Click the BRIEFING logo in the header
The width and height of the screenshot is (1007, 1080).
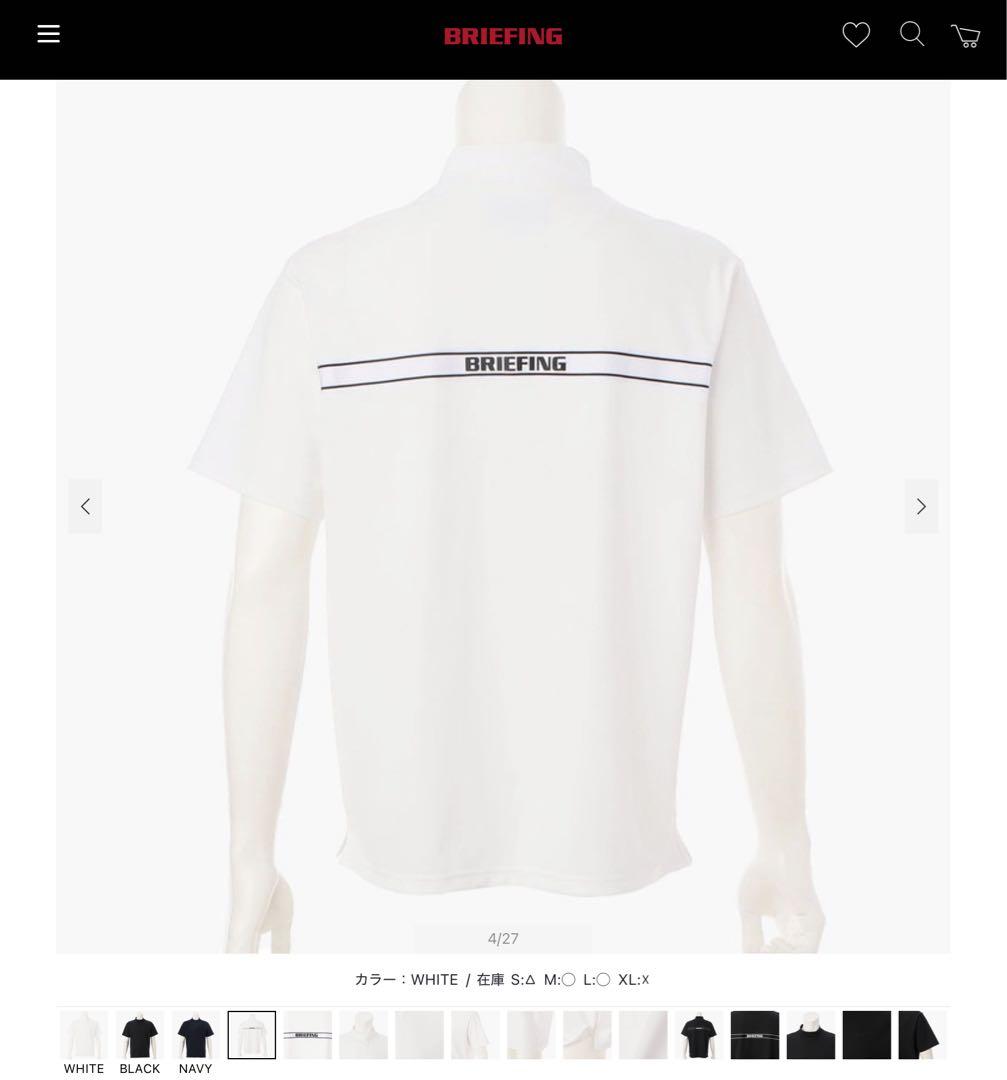pyautogui.click(x=502, y=36)
